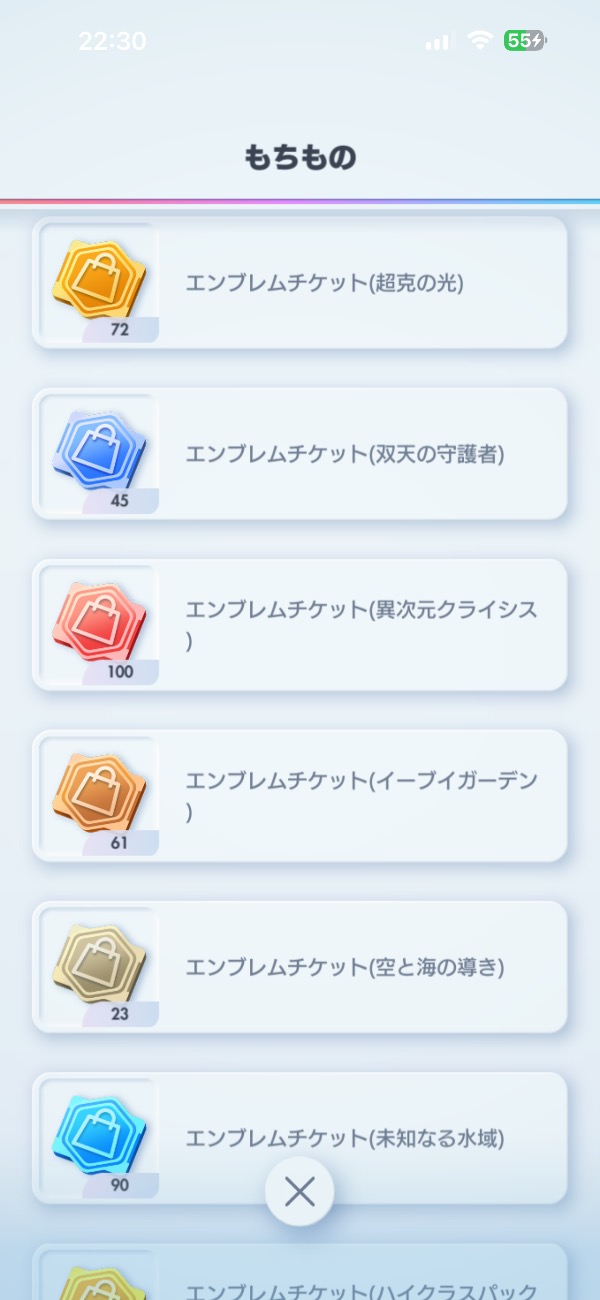View エンブレムチケット(異次元クライシス) details
Screen dimensions: 600x1300
click(x=300, y=625)
